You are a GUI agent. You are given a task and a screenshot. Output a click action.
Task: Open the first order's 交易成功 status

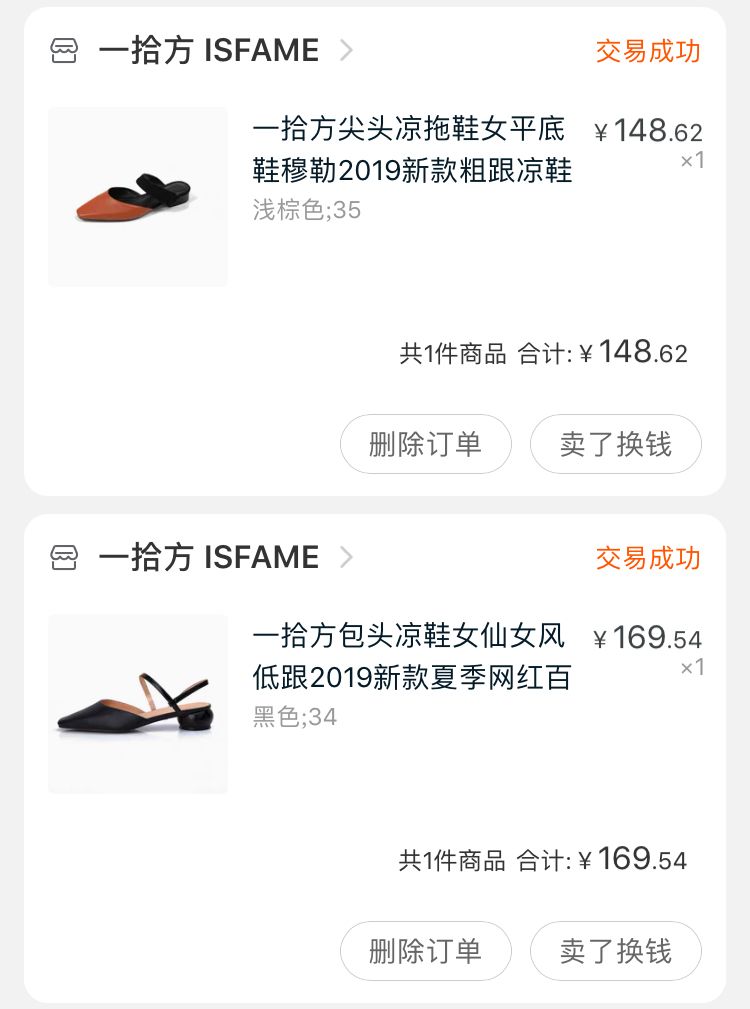[x=647, y=50]
